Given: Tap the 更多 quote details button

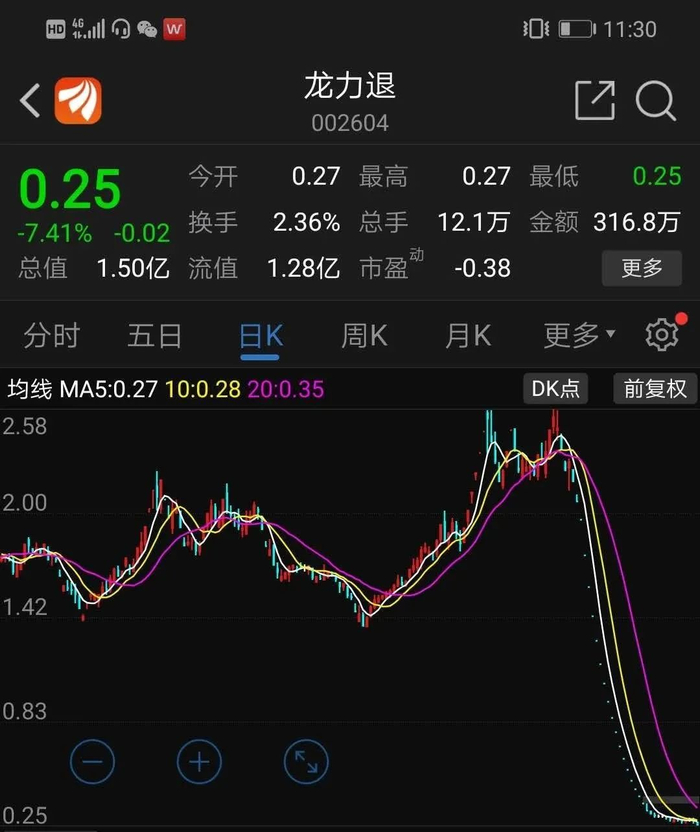Looking at the screenshot, I should pyautogui.click(x=641, y=268).
